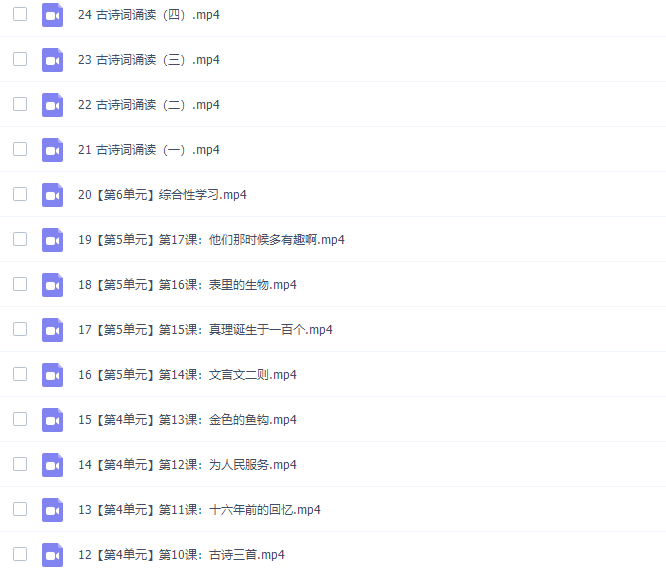Open 14 第12课：为人民服务.mp4
Image resolution: width=666 pixels, height=575 pixels.
[x=187, y=465]
